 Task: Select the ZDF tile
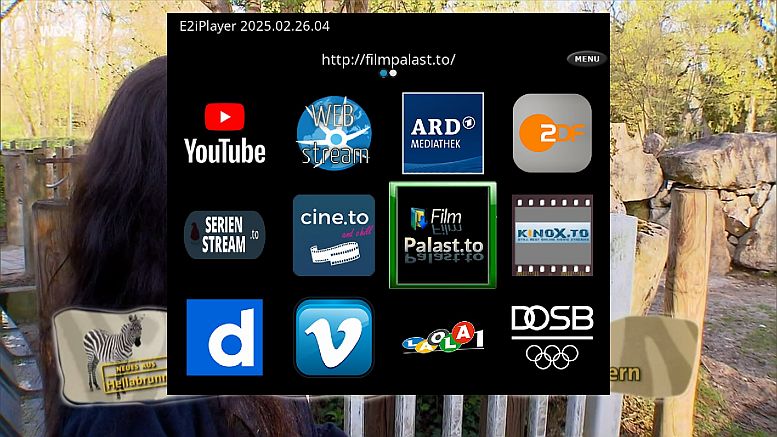[x=552, y=133]
